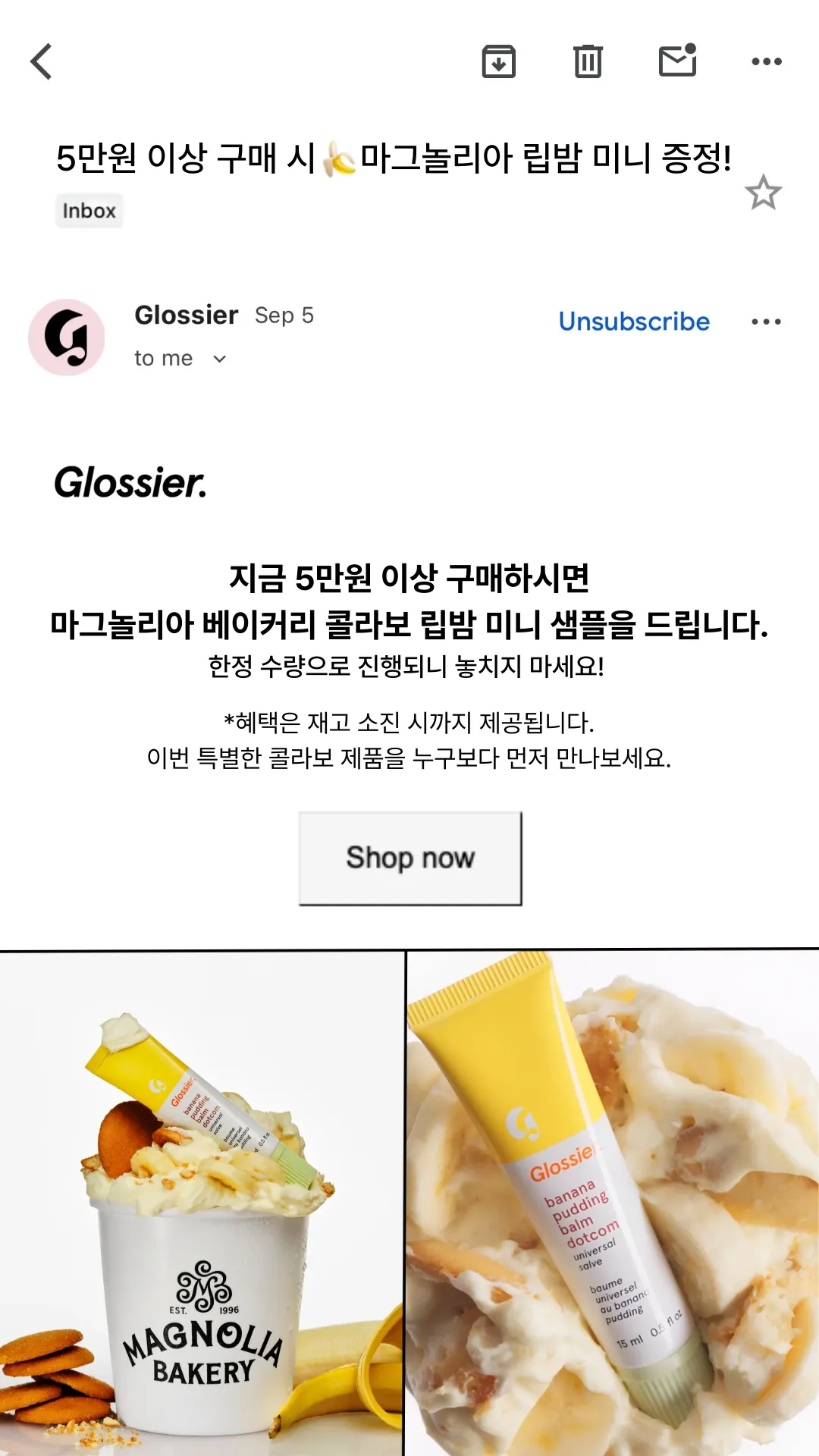This screenshot has width=819, height=1456.
Task: Delete this email with trash icon
Action: pyautogui.click(x=588, y=61)
